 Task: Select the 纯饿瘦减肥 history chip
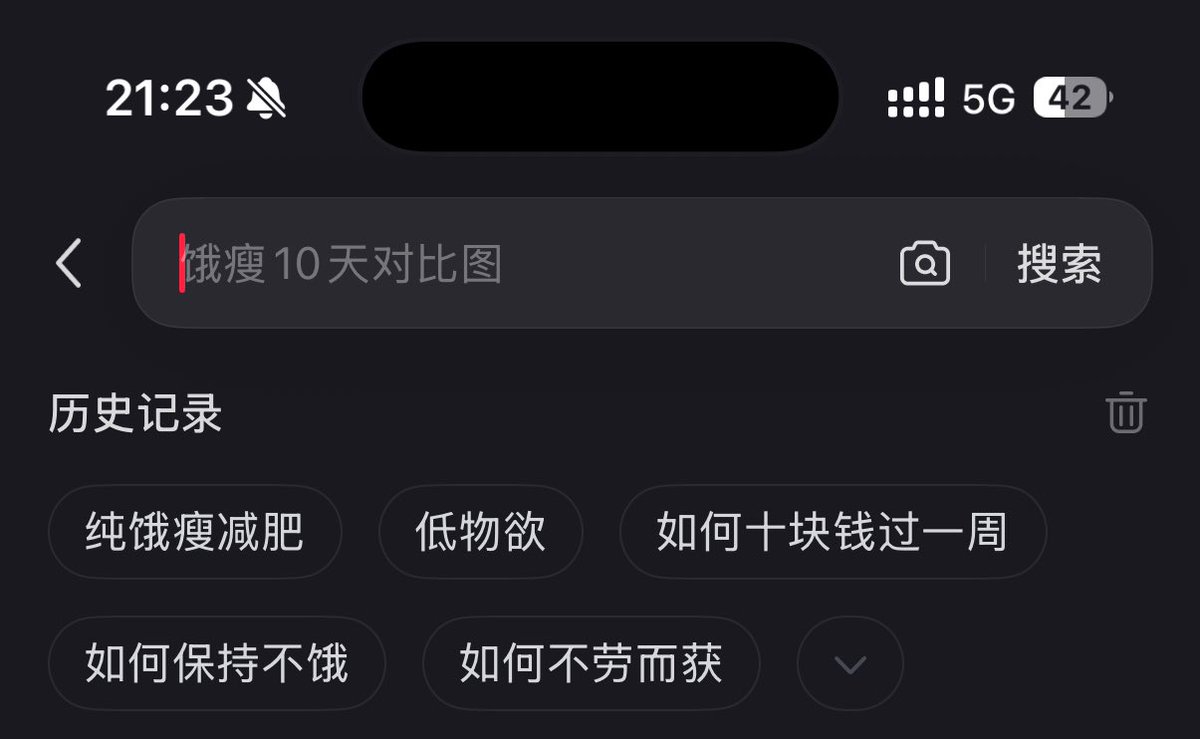point(195,532)
